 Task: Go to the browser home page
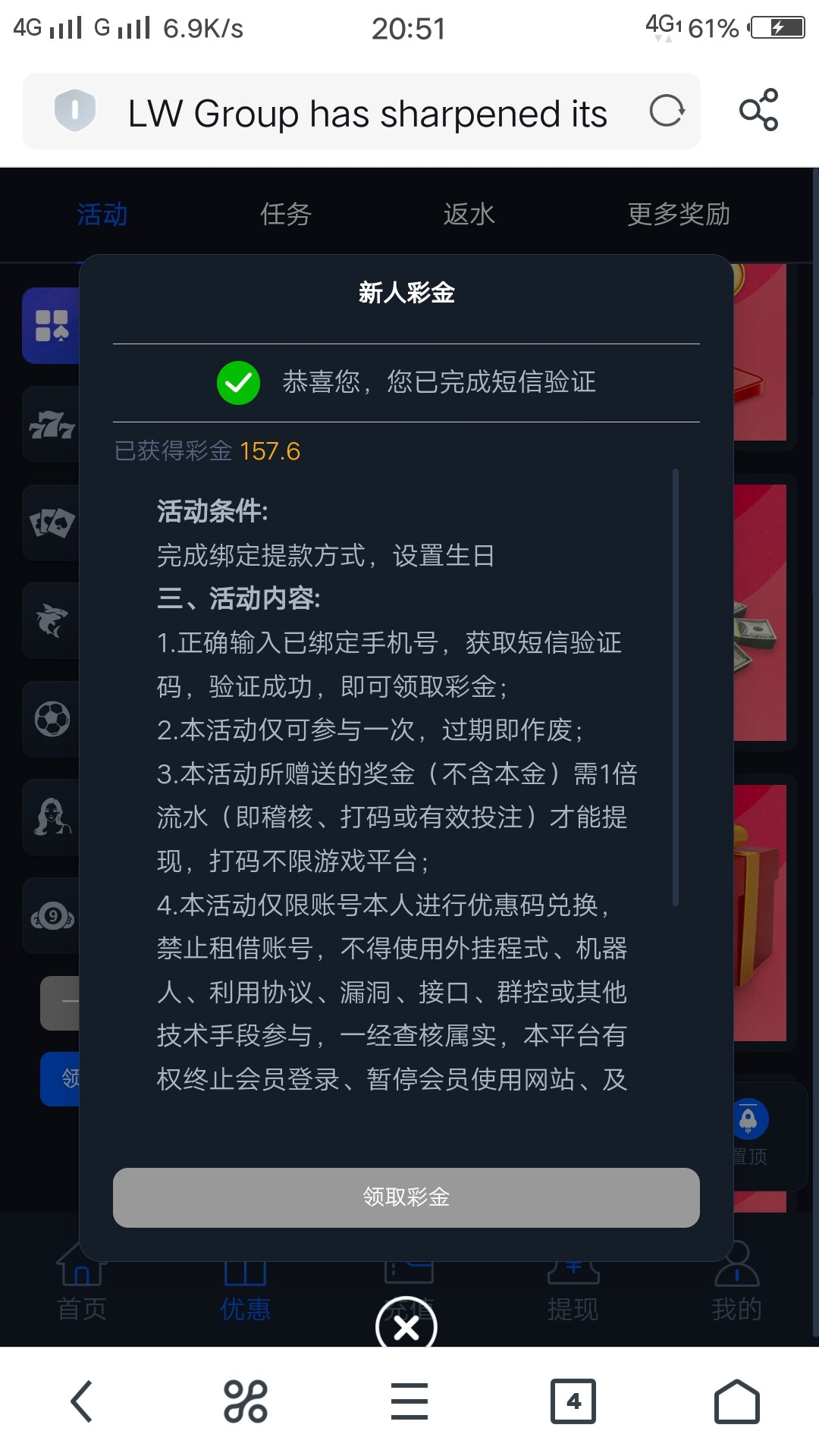pos(736,1401)
